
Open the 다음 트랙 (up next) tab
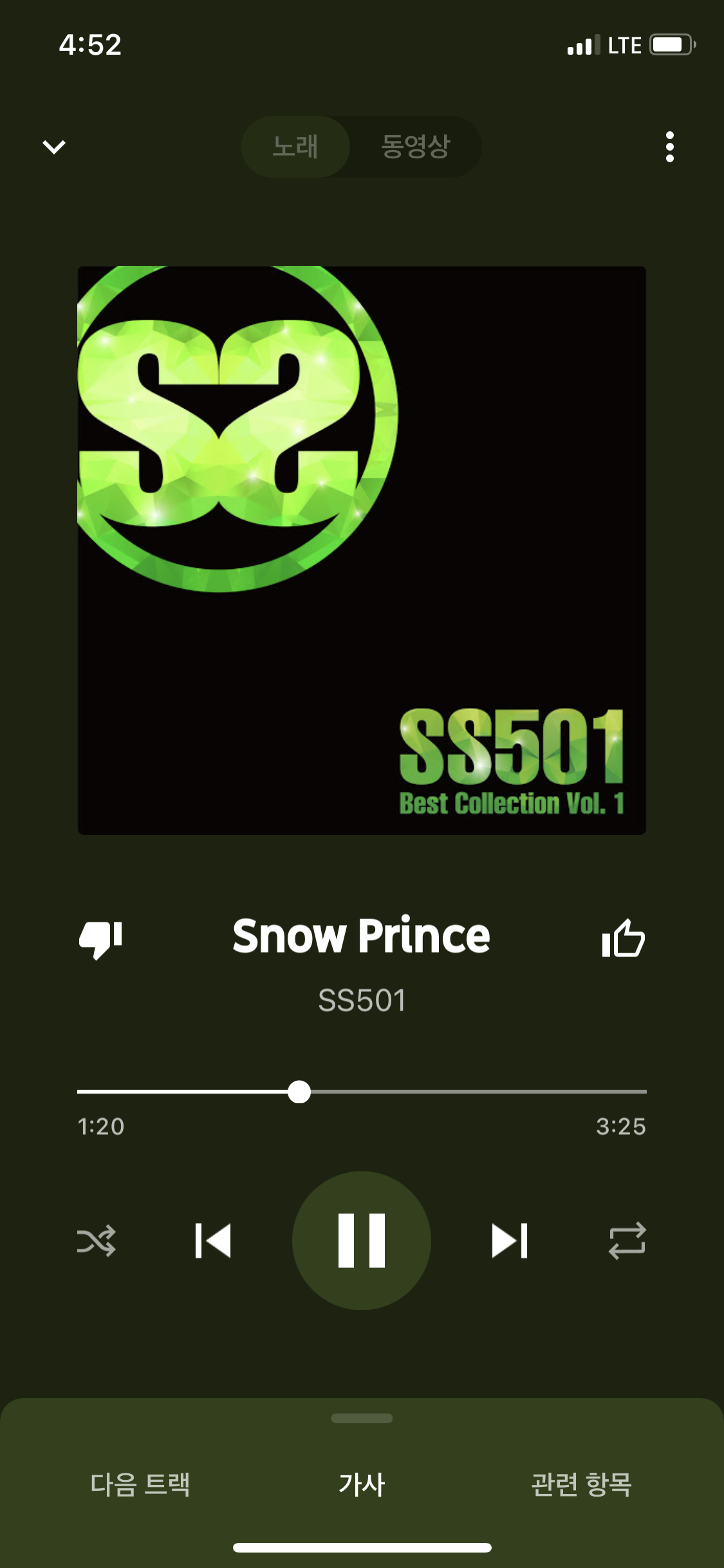[x=140, y=1484]
